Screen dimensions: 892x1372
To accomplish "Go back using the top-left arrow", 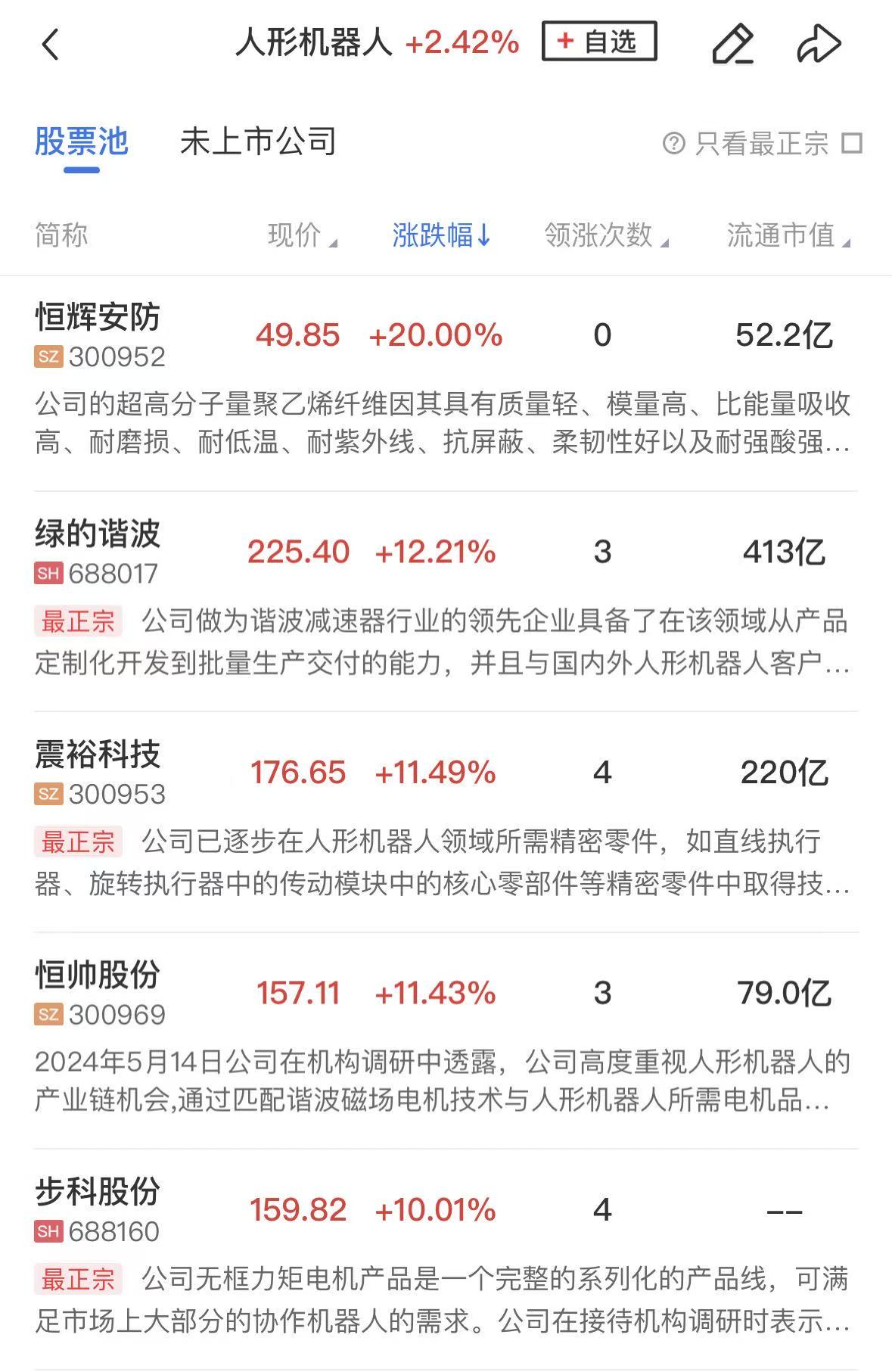I will 50,44.
